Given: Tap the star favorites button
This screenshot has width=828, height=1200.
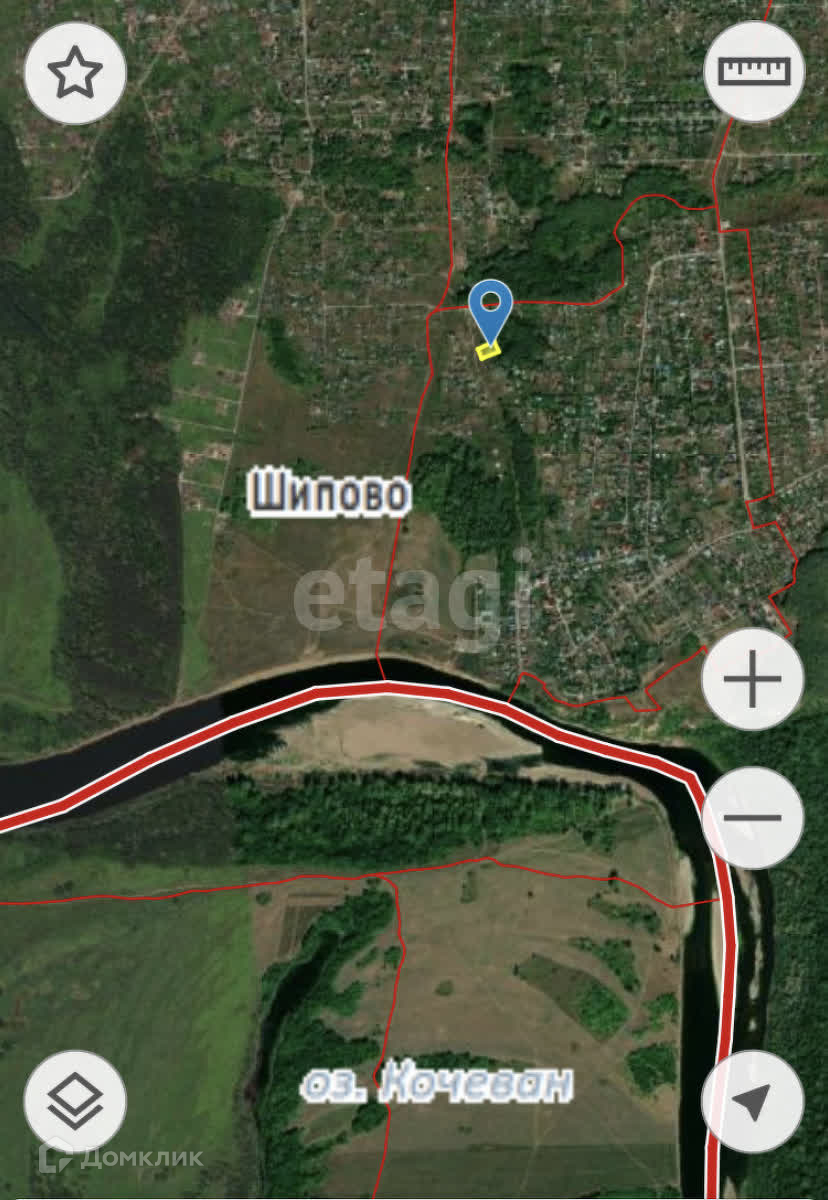Looking at the screenshot, I should click(76, 74).
